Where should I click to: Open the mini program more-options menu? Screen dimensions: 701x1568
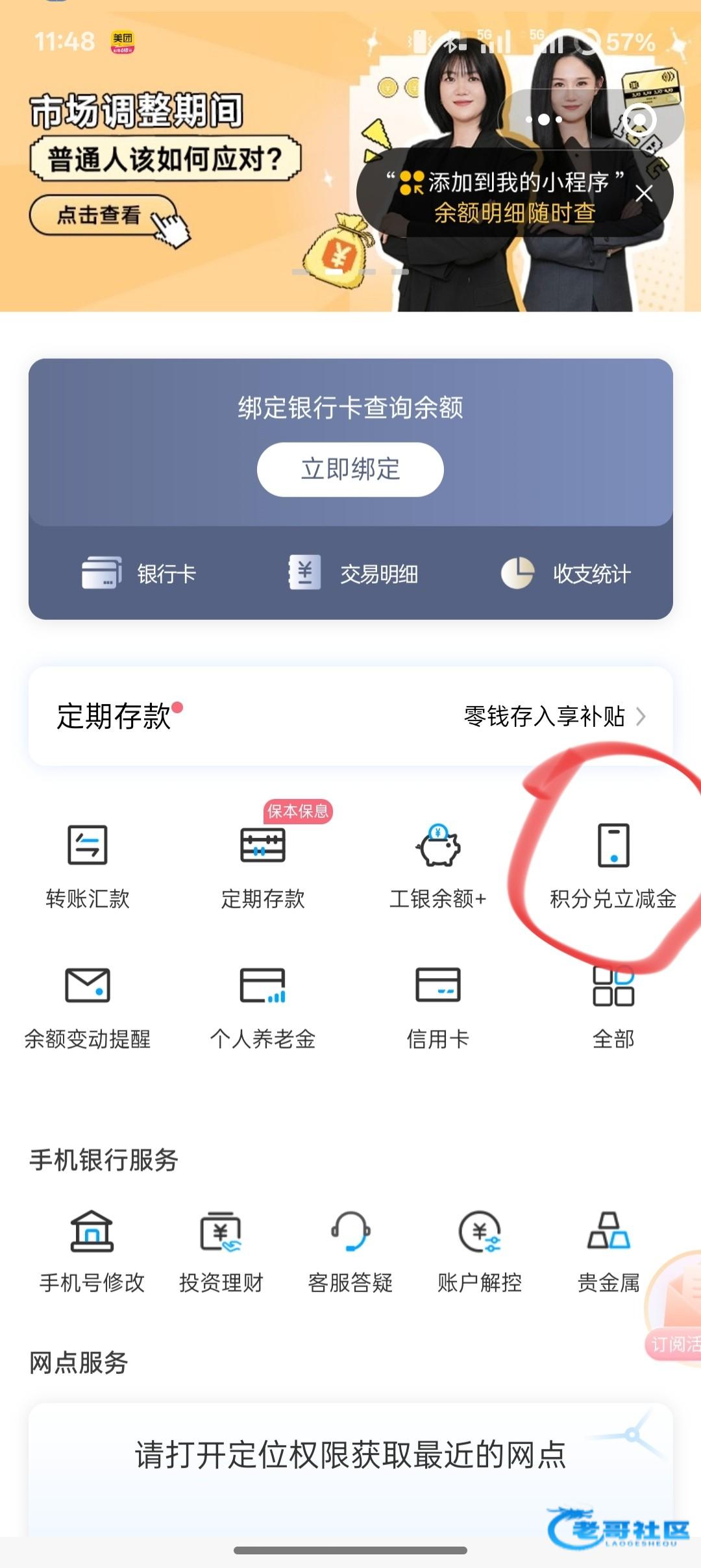544,119
